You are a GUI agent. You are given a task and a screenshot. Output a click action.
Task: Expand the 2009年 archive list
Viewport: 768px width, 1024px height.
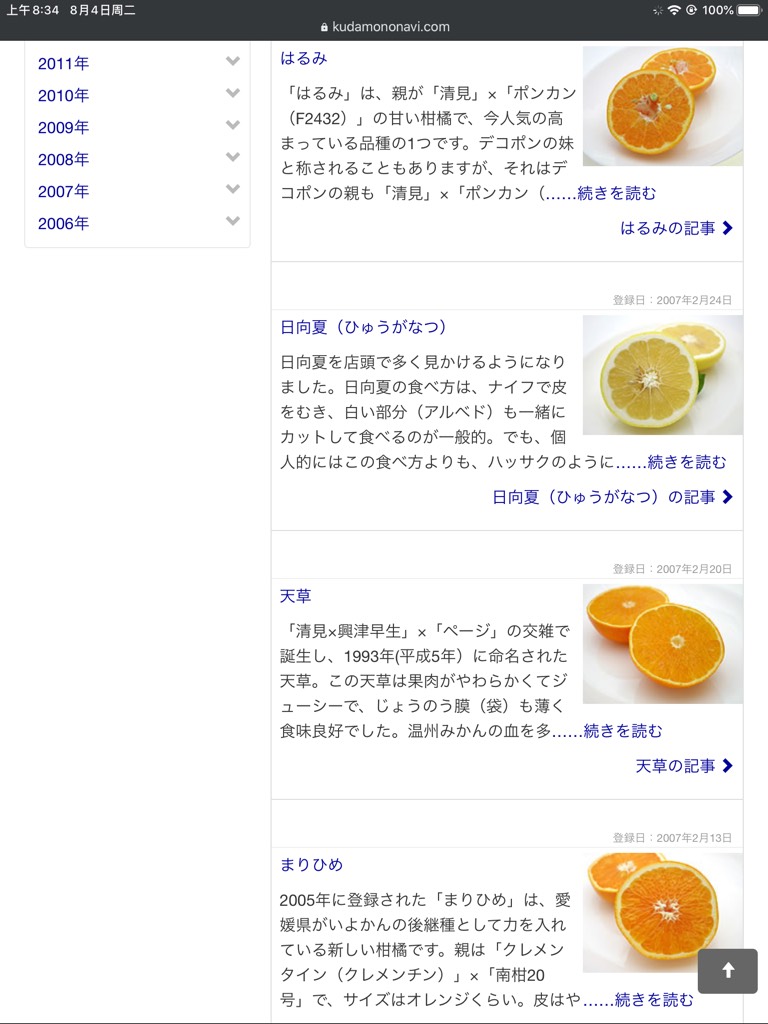(233, 126)
